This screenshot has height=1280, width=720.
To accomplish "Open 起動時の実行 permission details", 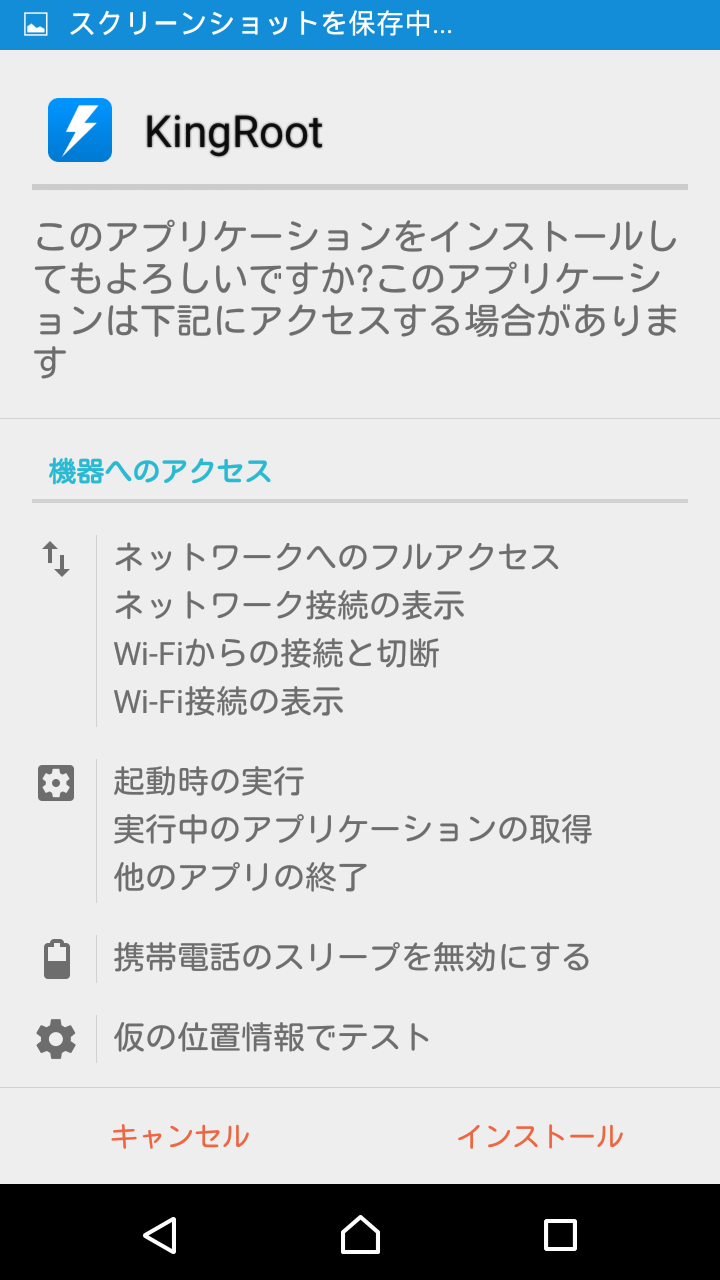I will tap(209, 781).
